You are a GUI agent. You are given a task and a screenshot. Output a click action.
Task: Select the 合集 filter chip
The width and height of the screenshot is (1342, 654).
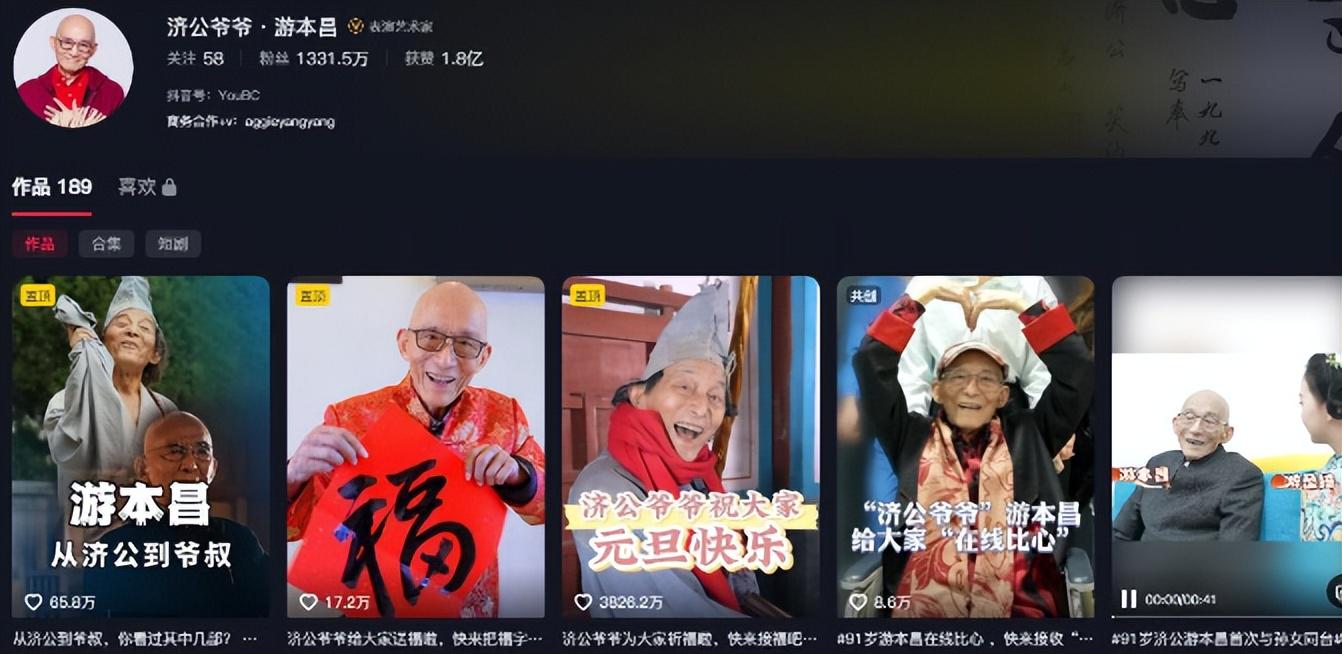click(x=106, y=244)
